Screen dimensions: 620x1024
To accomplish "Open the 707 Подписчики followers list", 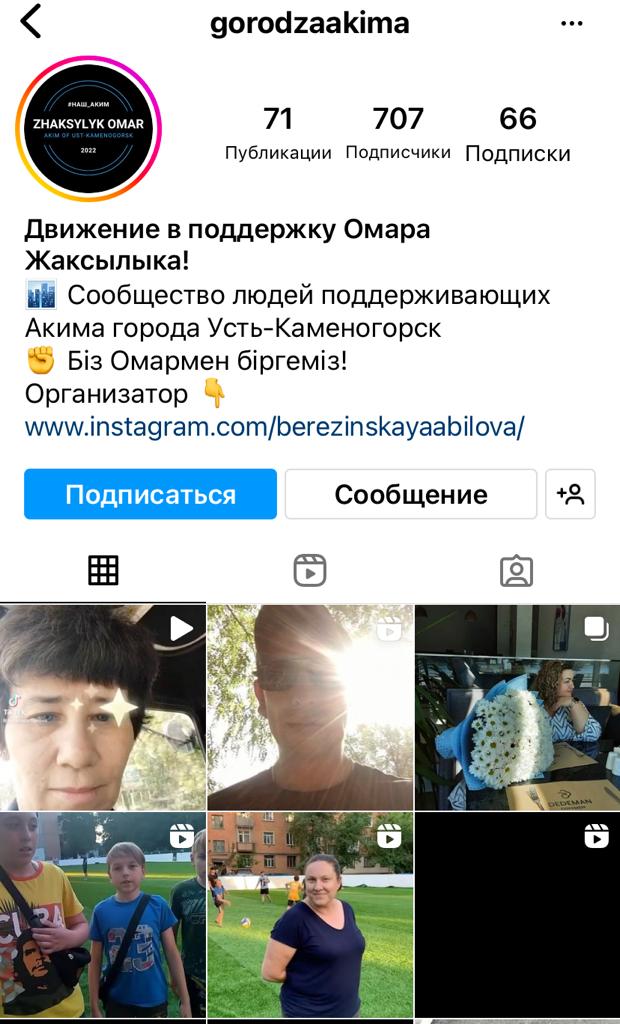I will tap(398, 133).
